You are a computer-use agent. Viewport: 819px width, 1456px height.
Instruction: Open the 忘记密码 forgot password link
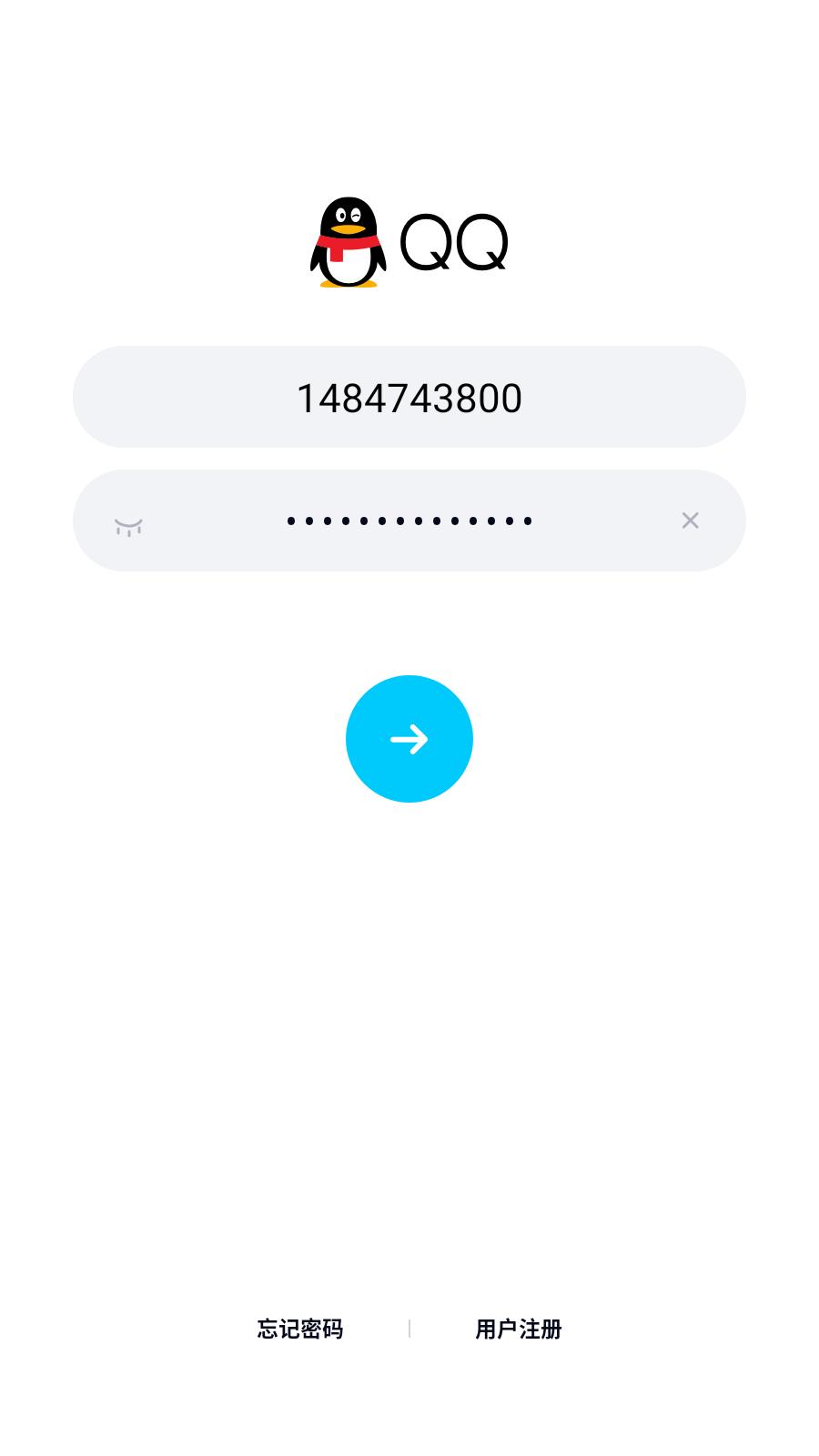[x=300, y=1330]
